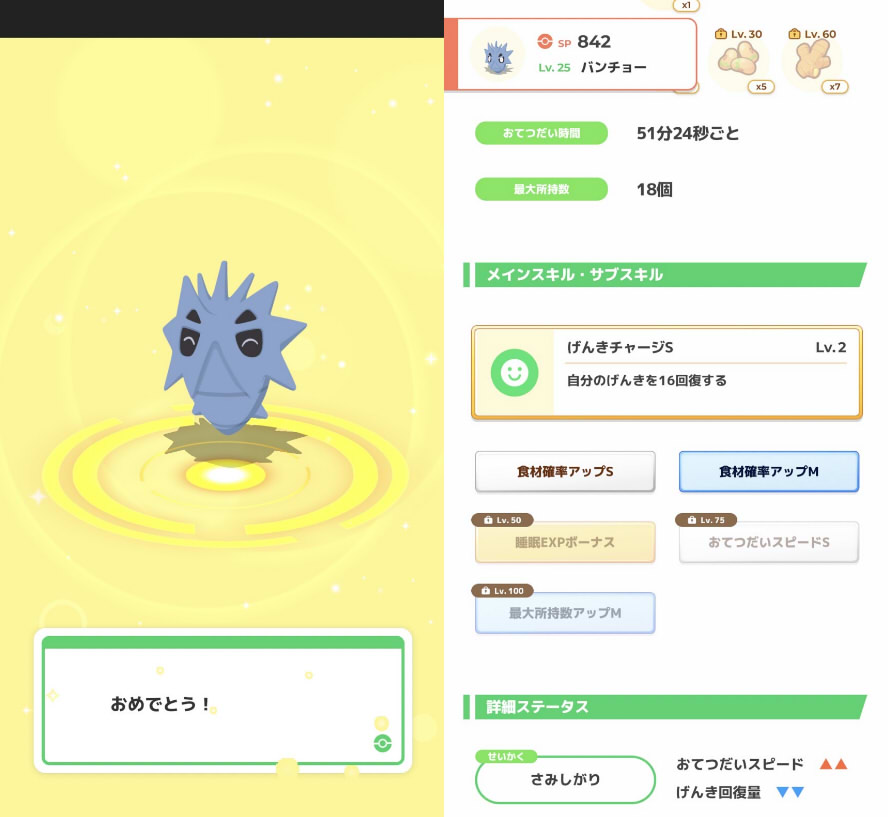The image size is (888, 817).
Task: View locked おてつだいスピードS sub skill
Action: (x=768, y=542)
